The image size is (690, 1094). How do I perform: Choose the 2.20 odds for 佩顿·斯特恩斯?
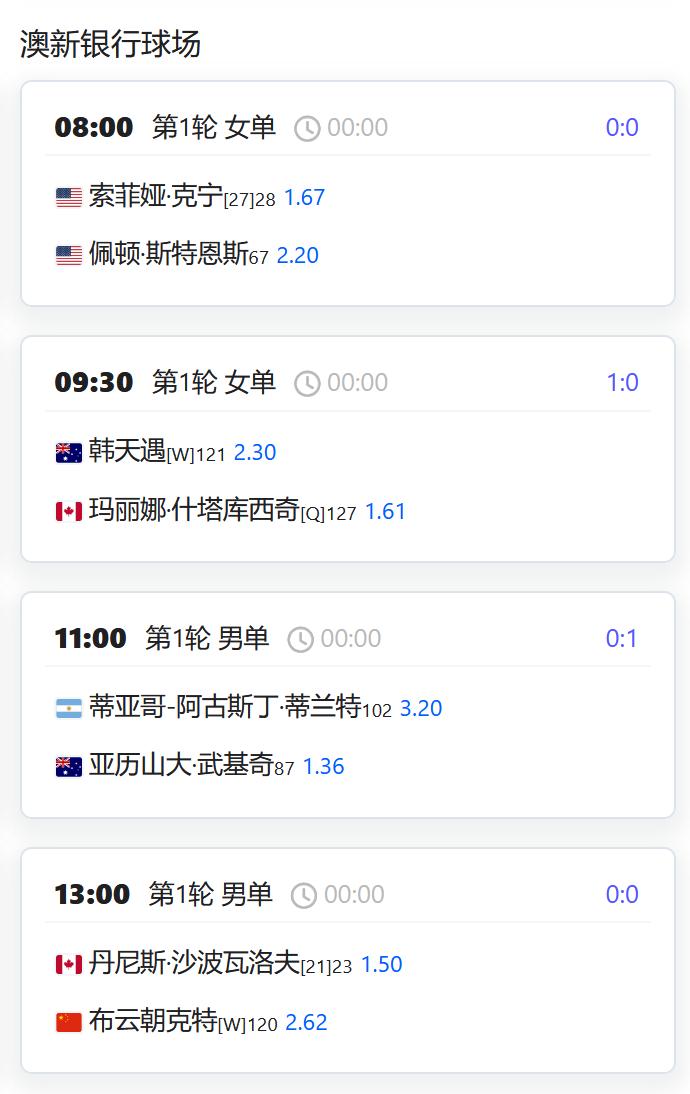(297, 256)
